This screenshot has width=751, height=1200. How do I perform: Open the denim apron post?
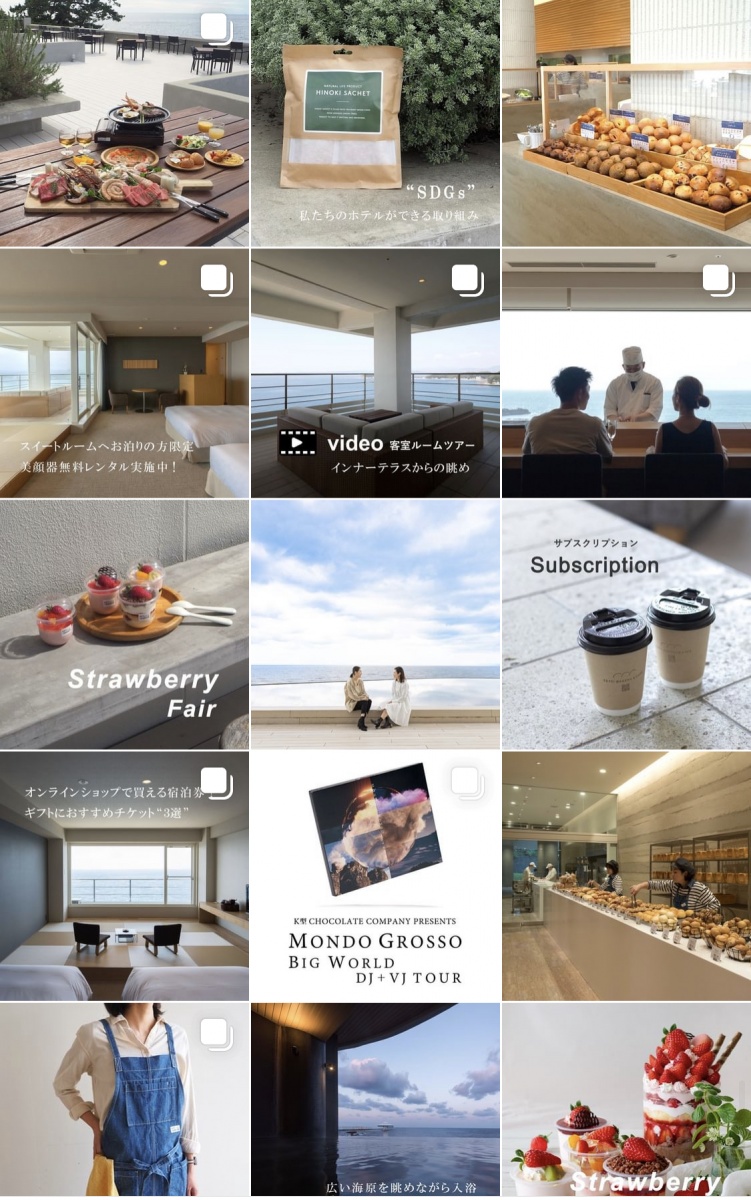124,1100
